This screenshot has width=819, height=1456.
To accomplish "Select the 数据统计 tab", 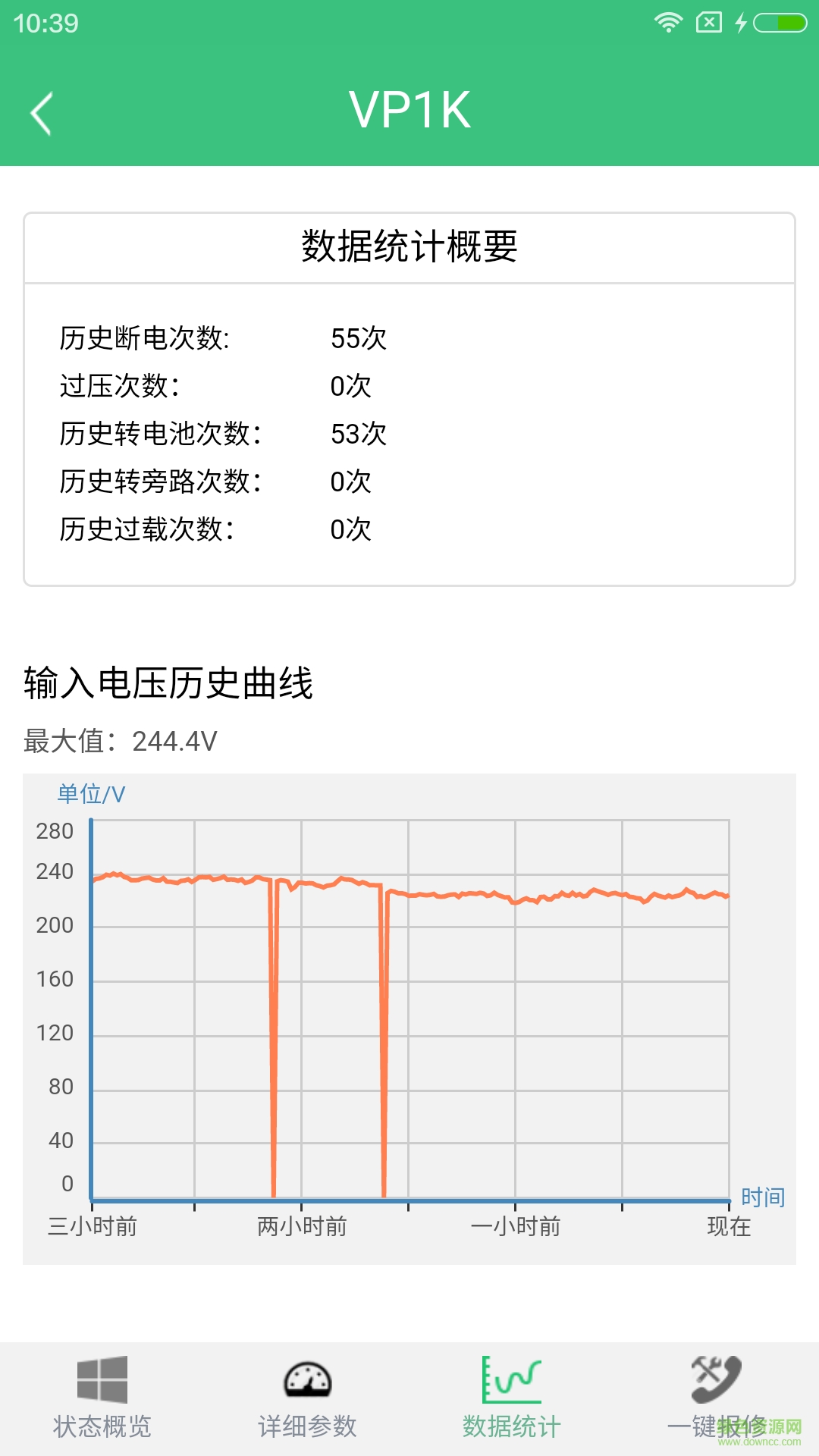I will pyautogui.click(x=512, y=1399).
